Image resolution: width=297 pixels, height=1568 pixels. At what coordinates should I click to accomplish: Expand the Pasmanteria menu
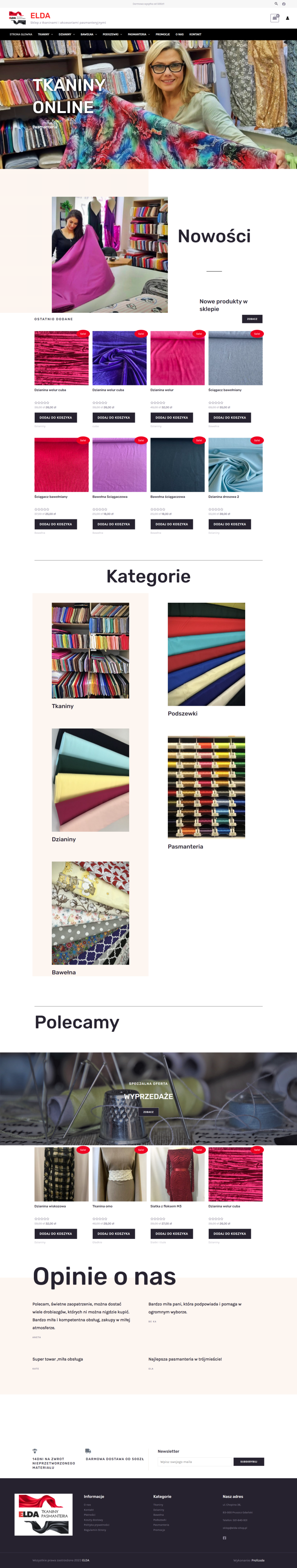tap(139, 35)
